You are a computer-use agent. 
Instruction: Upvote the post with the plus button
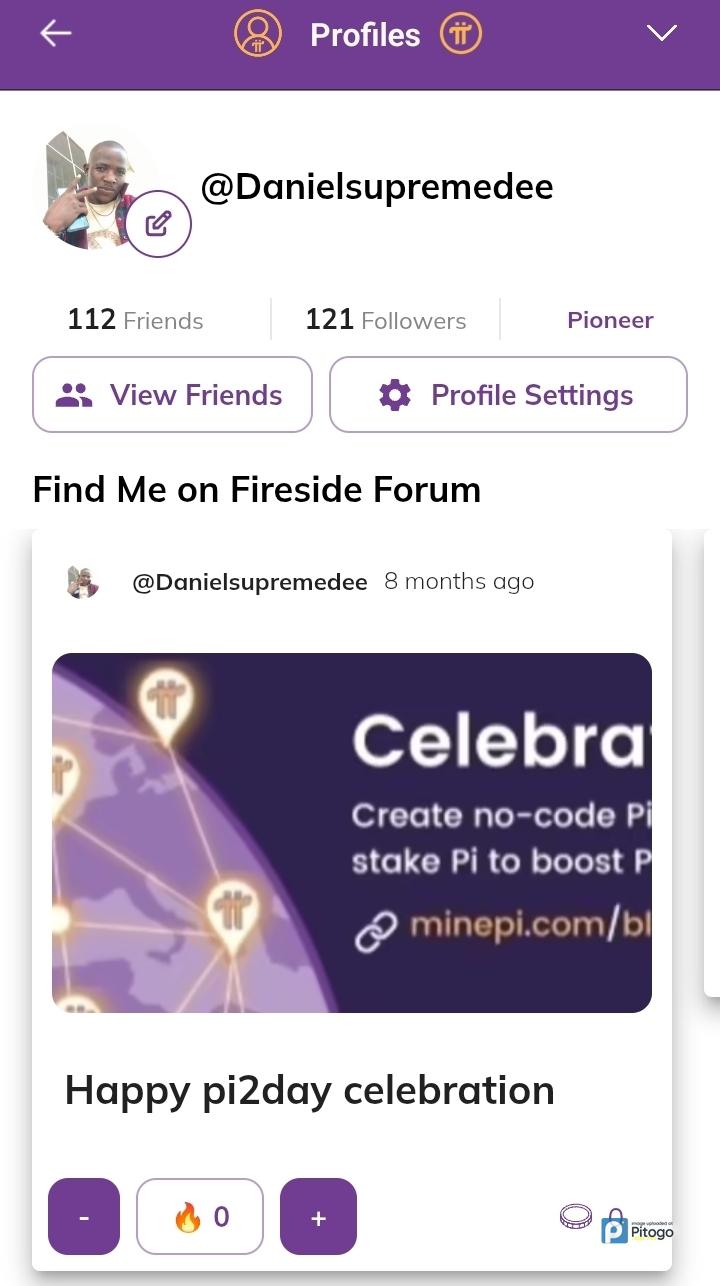(318, 1216)
